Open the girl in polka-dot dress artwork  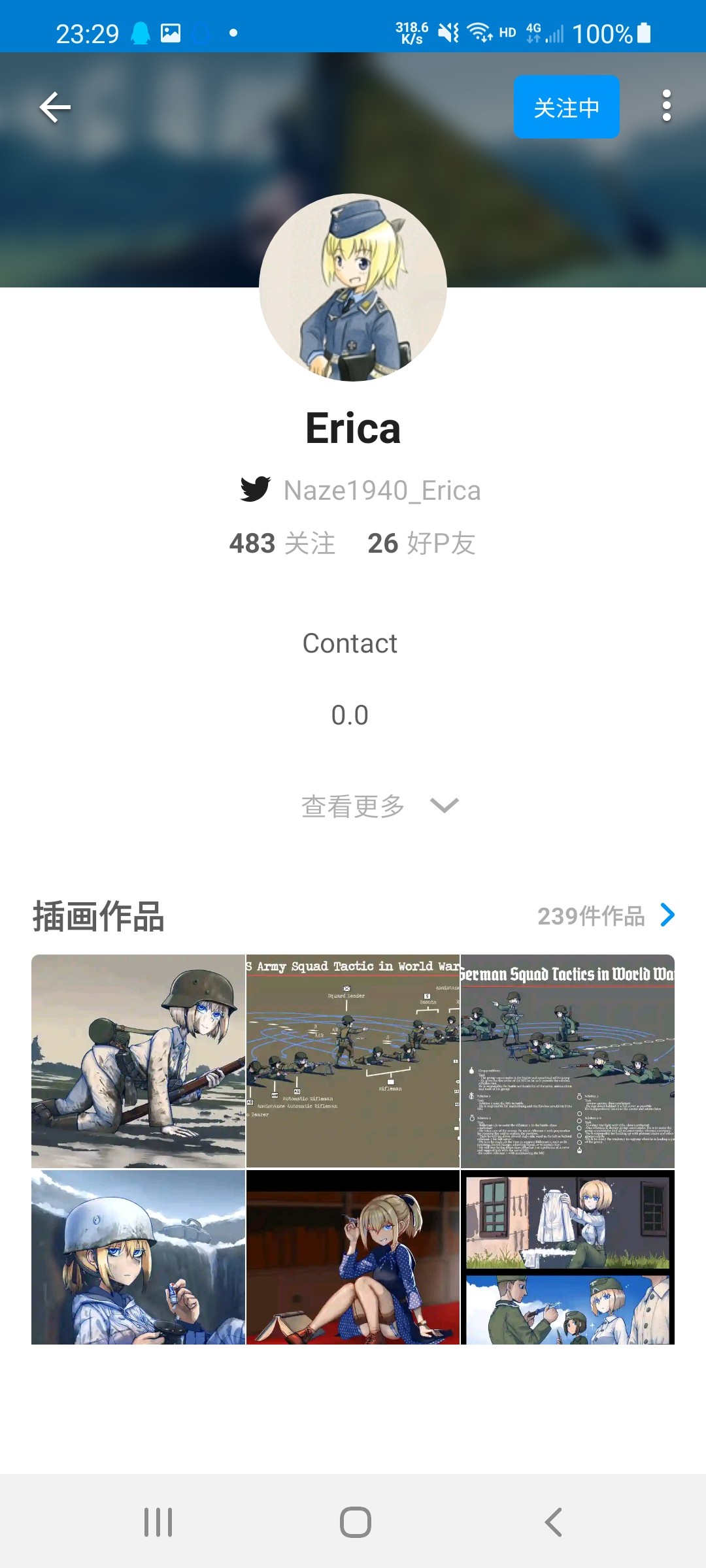coord(353,1257)
